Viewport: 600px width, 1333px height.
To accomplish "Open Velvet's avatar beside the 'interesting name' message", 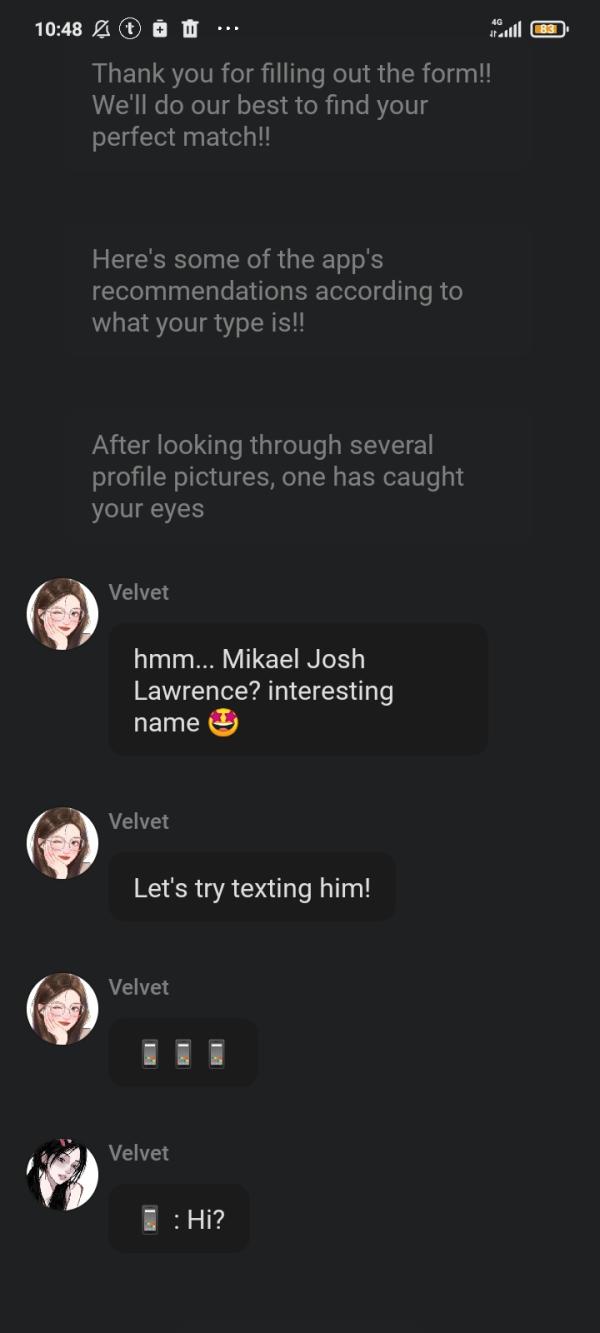I will (62, 614).
